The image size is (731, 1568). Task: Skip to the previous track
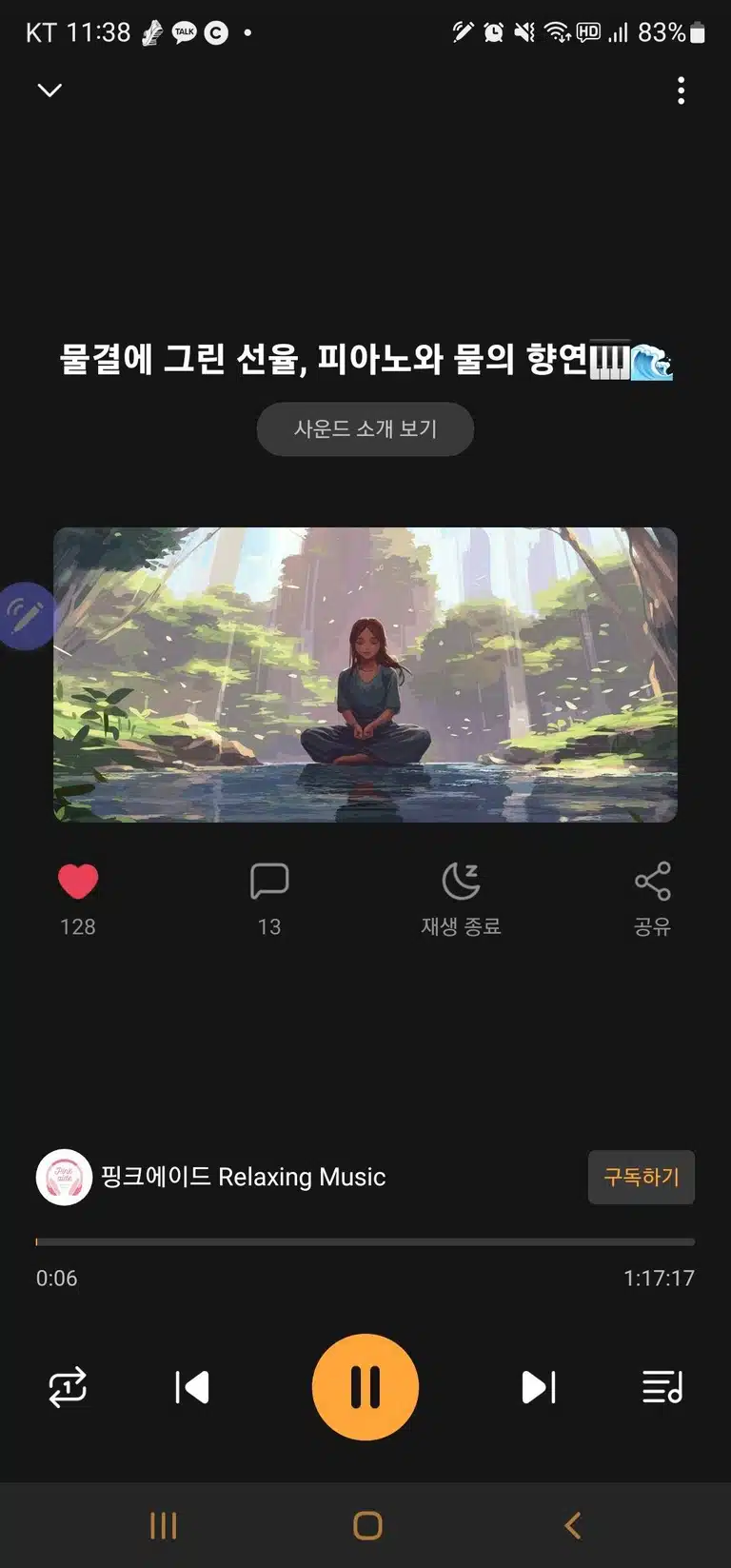click(192, 1387)
